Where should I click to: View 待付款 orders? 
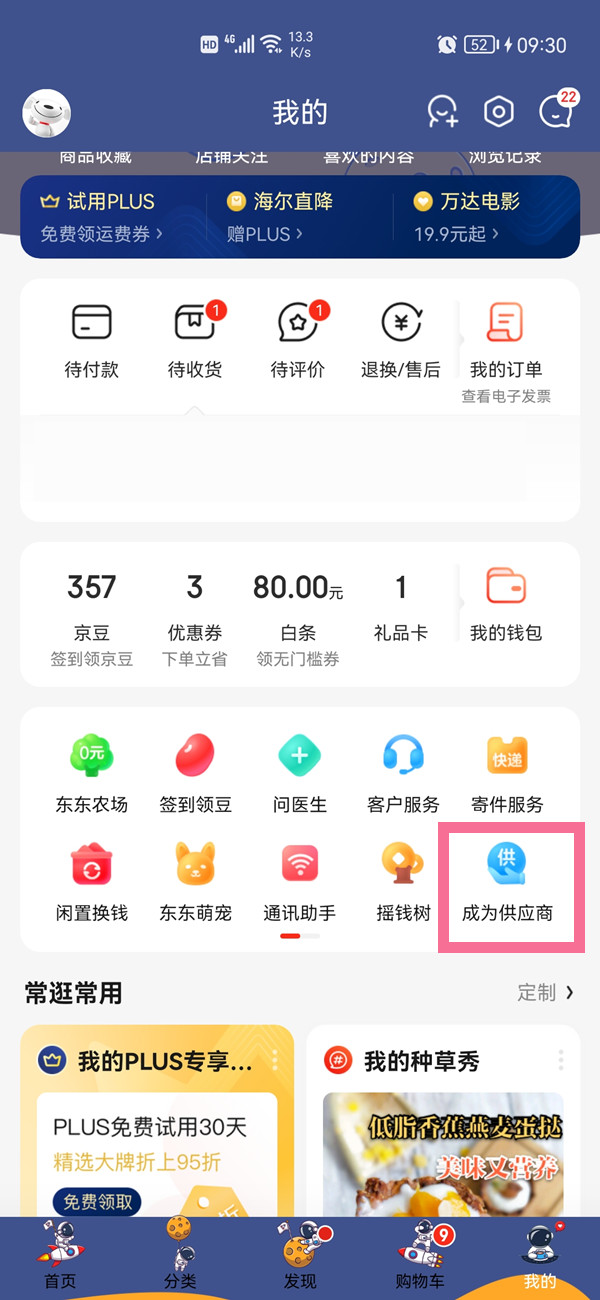[91, 341]
